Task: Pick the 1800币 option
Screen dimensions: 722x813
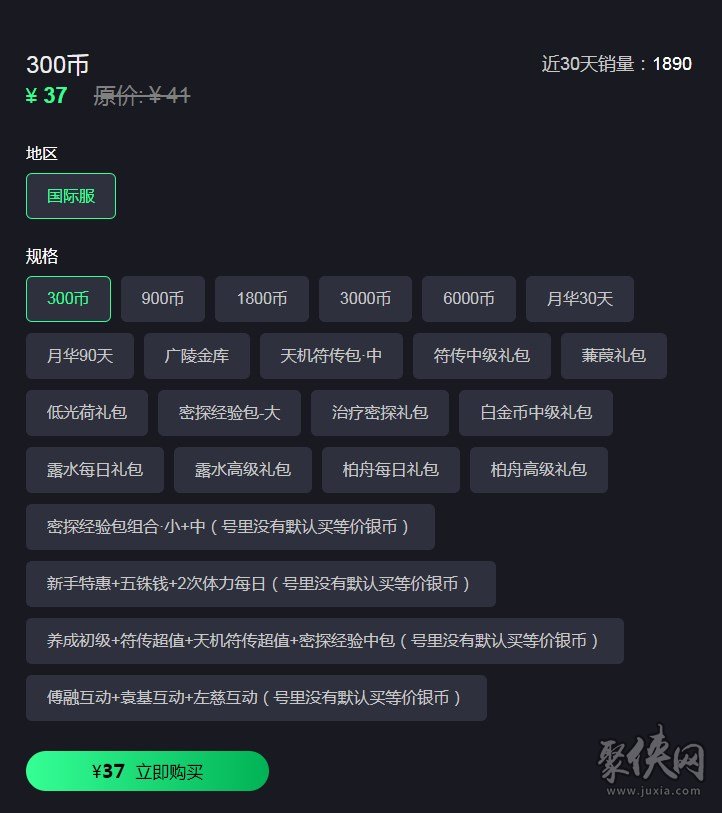Action: click(262, 299)
